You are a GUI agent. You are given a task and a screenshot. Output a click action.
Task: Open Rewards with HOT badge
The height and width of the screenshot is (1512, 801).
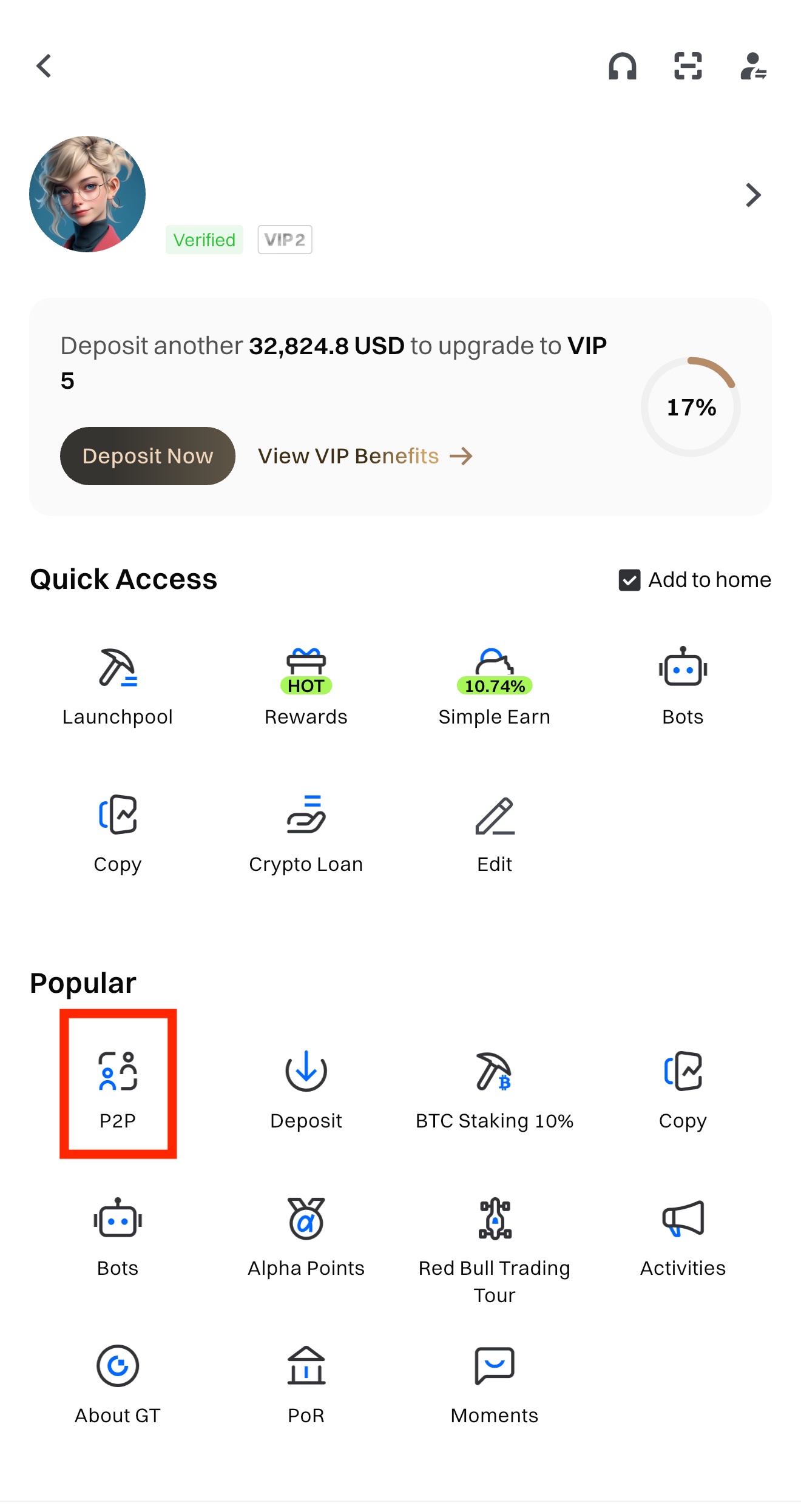coord(306,686)
